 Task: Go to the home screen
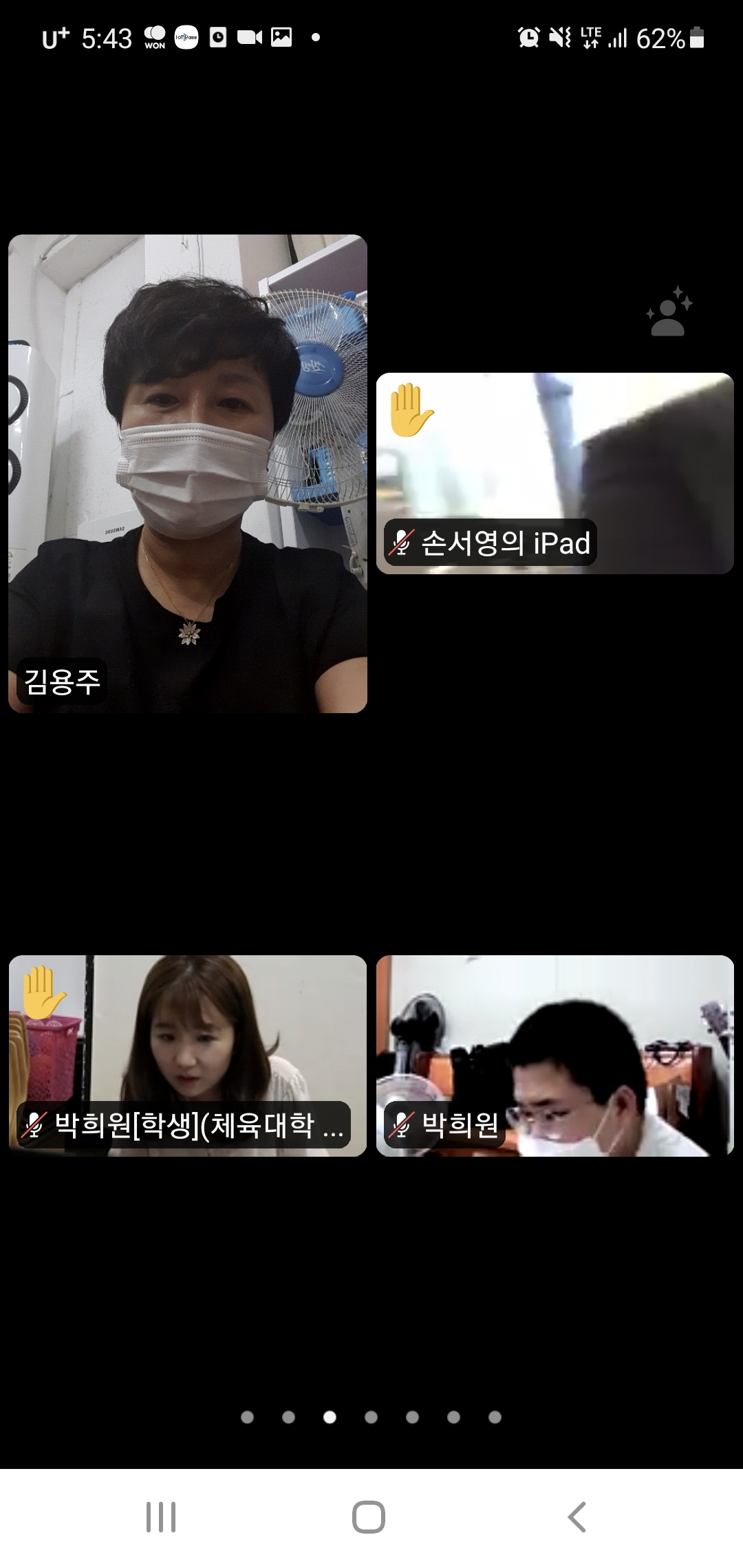pyautogui.click(x=369, y=1516)
